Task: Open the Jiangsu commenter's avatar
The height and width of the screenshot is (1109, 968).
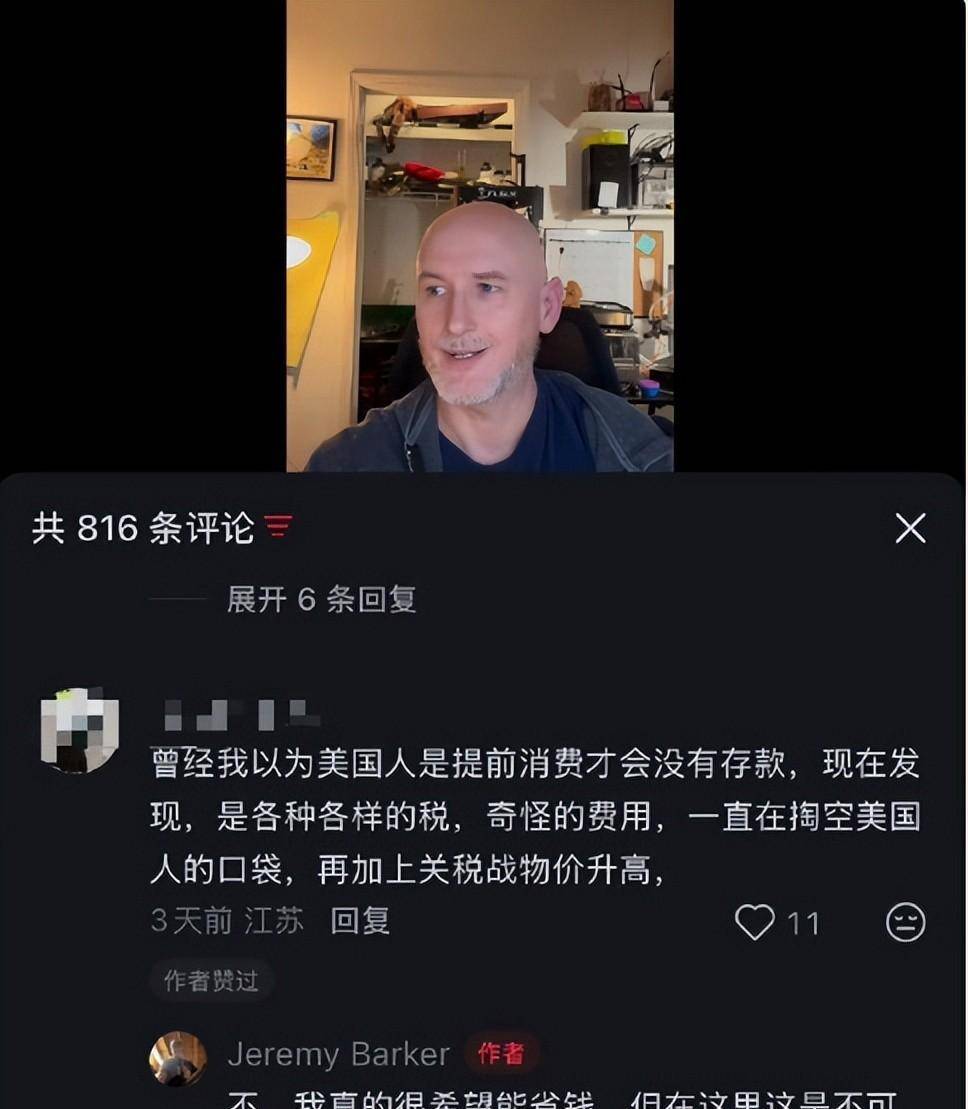Action: (x=80, y=730)
